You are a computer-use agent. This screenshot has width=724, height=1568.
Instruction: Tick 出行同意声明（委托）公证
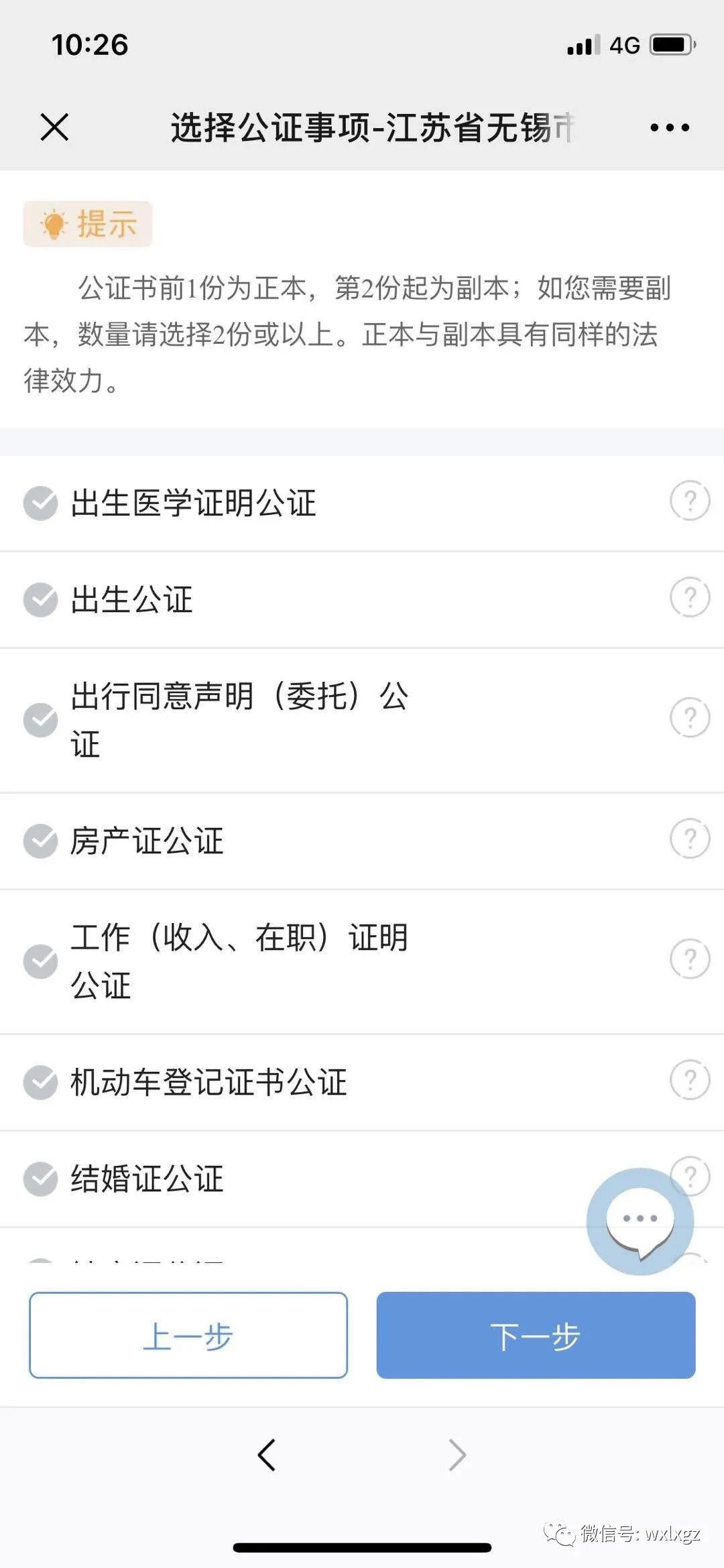[41, 720]
